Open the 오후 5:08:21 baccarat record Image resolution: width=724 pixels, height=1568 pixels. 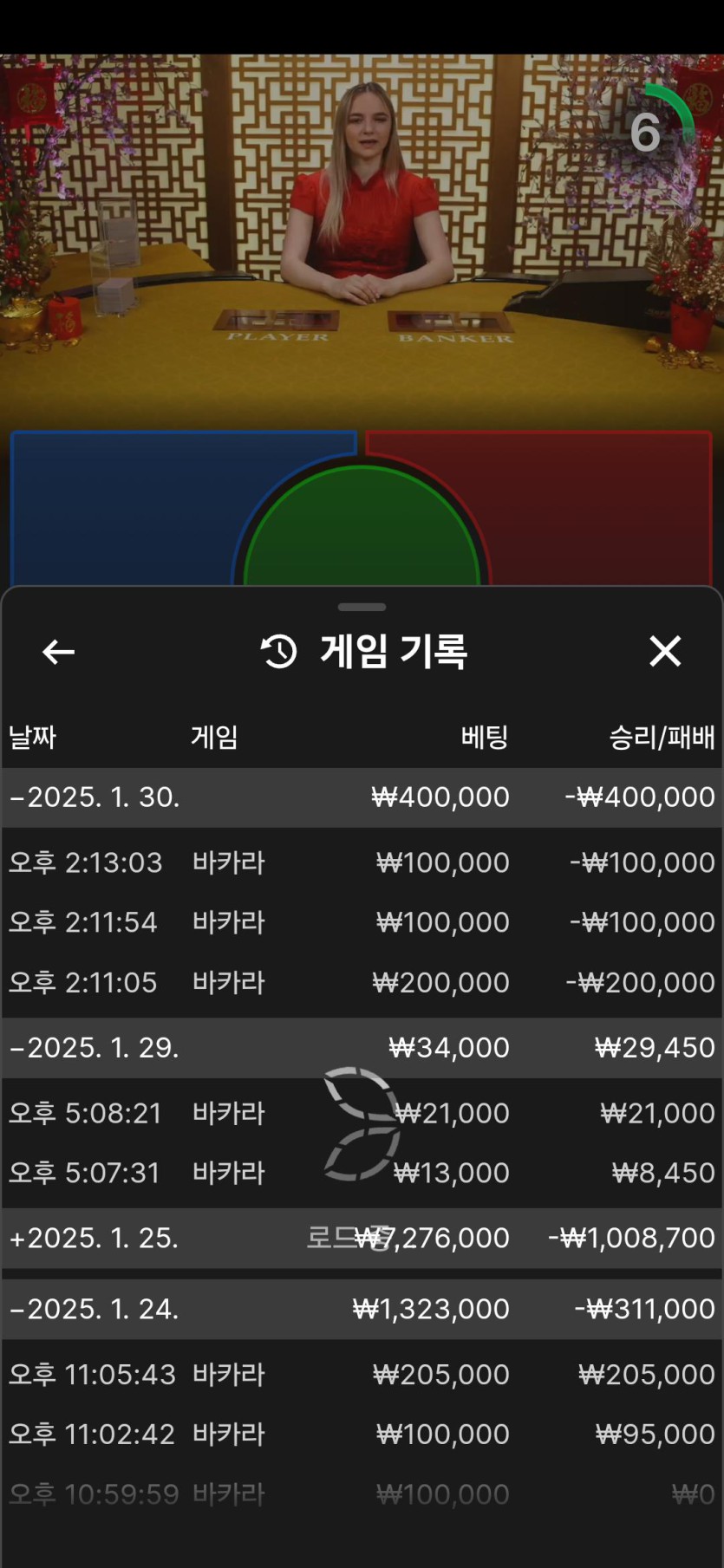[362, 1113]
